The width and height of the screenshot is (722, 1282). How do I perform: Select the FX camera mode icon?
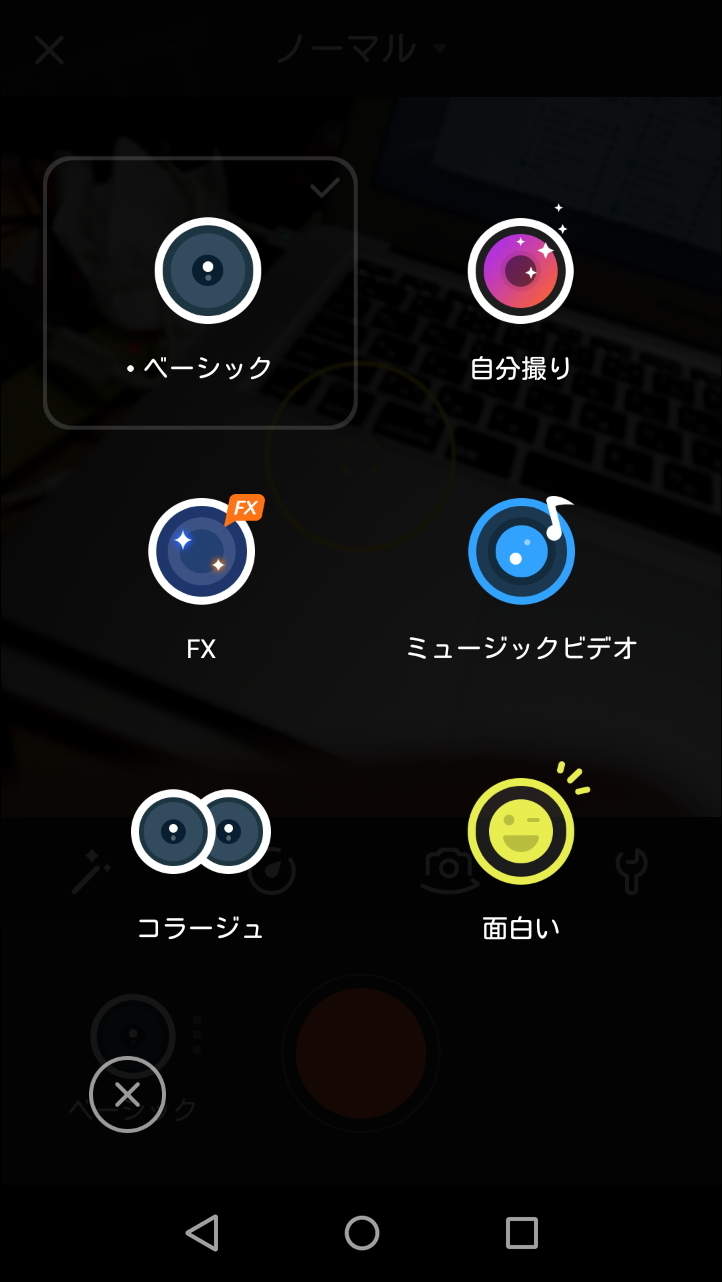[x=201, y=551]
